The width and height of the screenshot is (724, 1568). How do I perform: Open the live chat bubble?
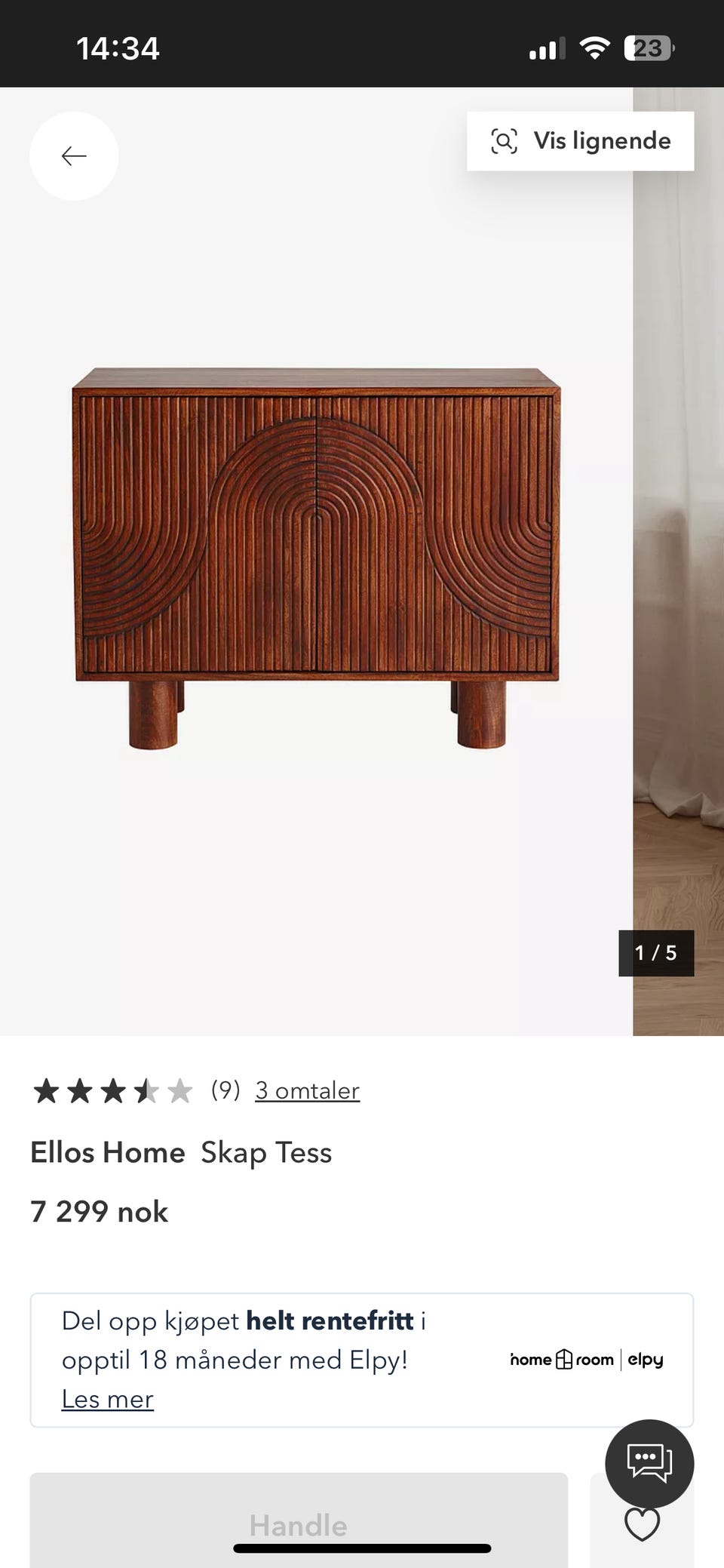(x=649, y=1463)
